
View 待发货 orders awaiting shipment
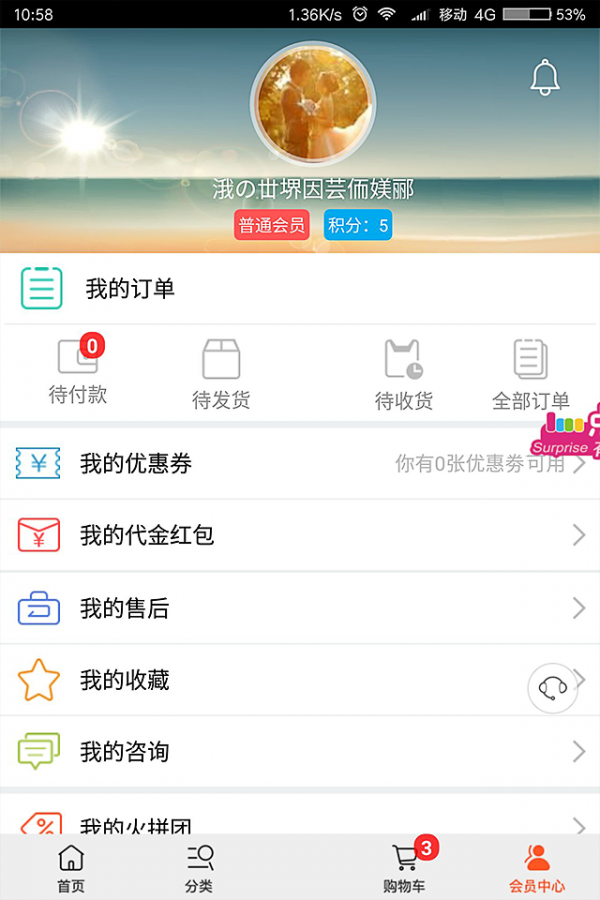coord(221,374)
